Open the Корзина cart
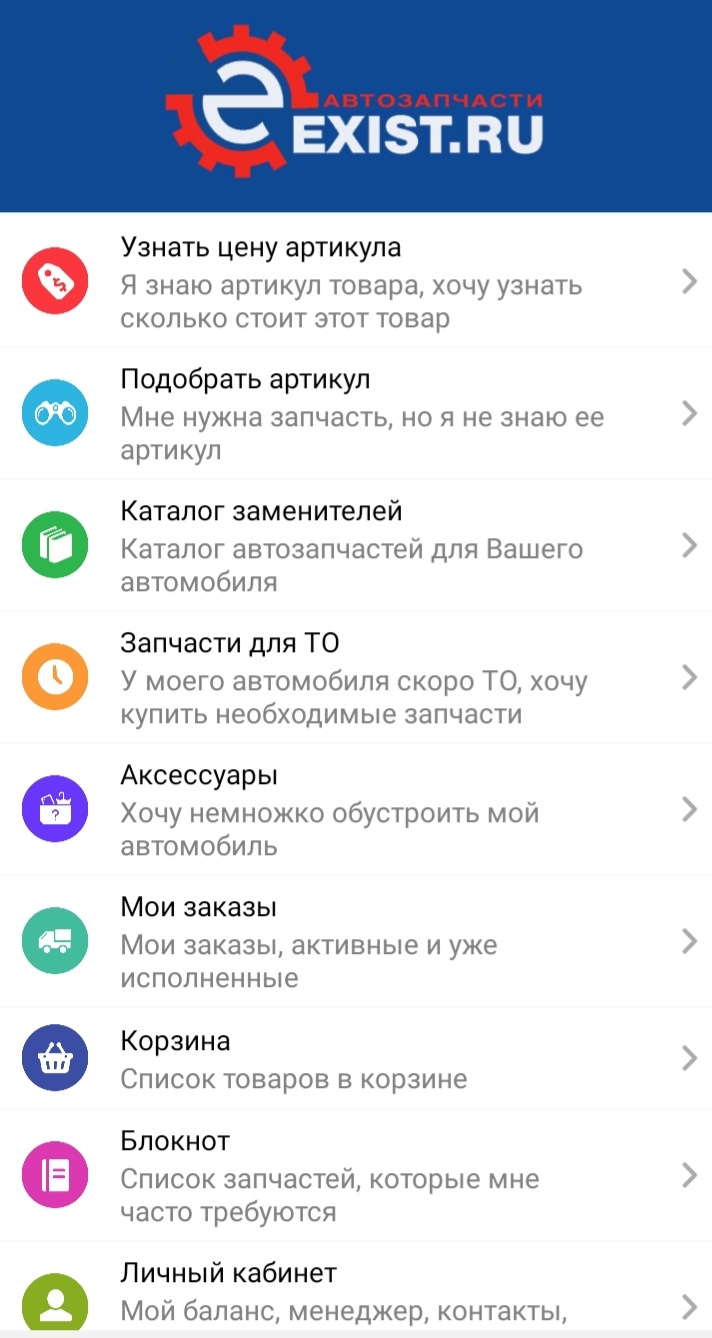Screen dimensions: 712x1338 click(356, 1059)
